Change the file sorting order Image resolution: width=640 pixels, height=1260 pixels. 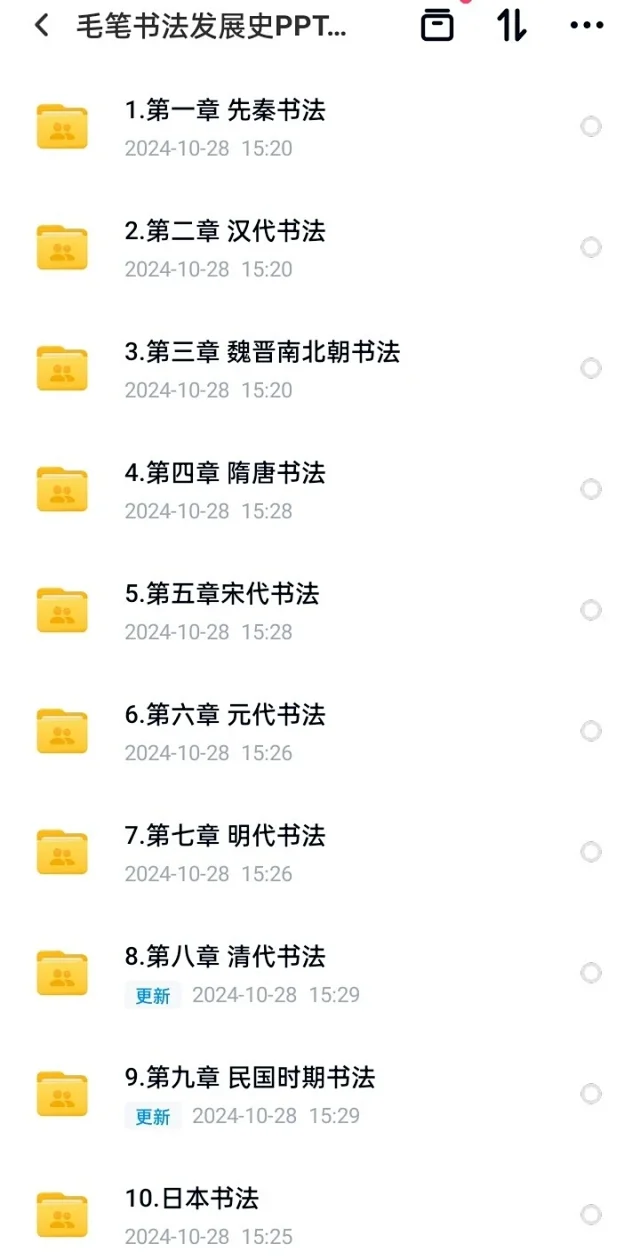click(x=511, y=26)
